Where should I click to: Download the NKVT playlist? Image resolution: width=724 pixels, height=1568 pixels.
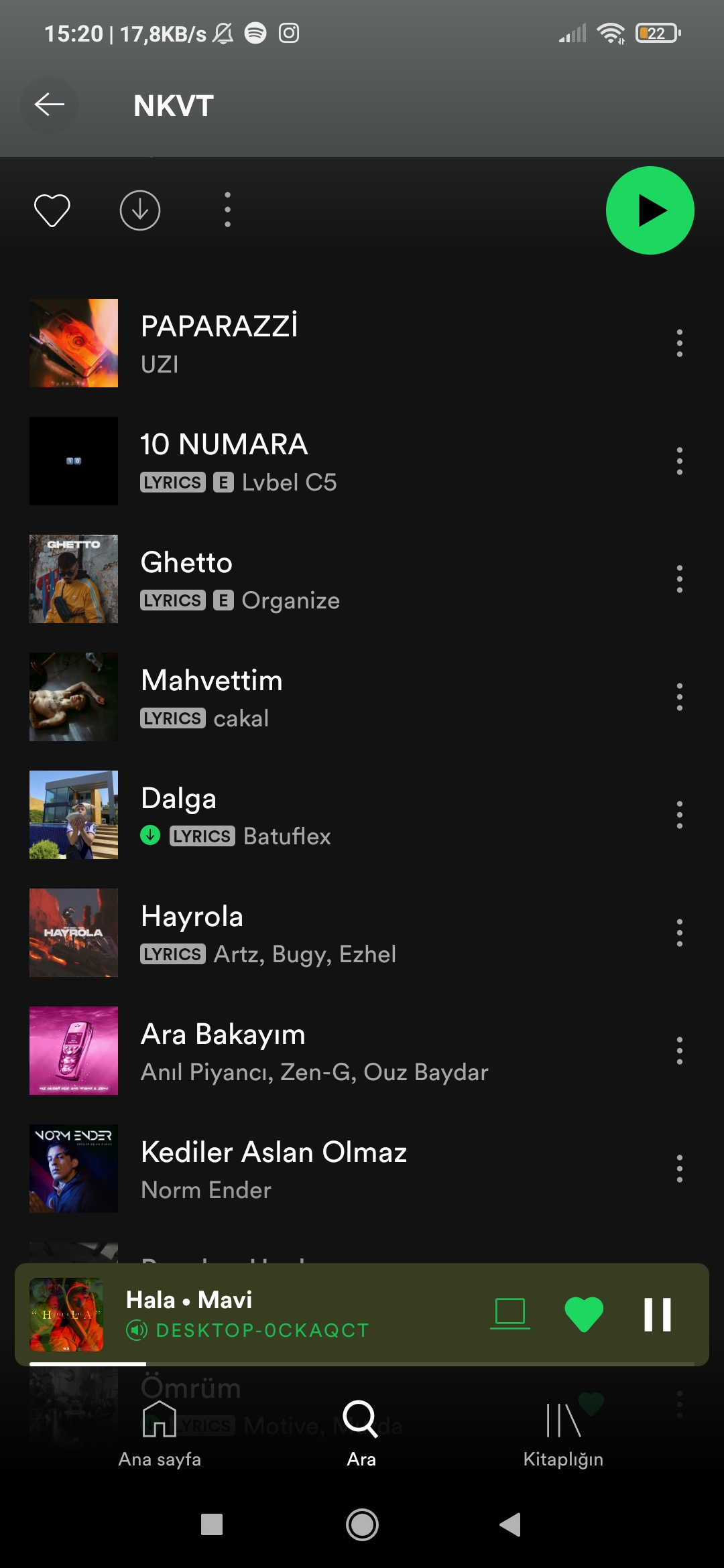(x=139, y=210)
